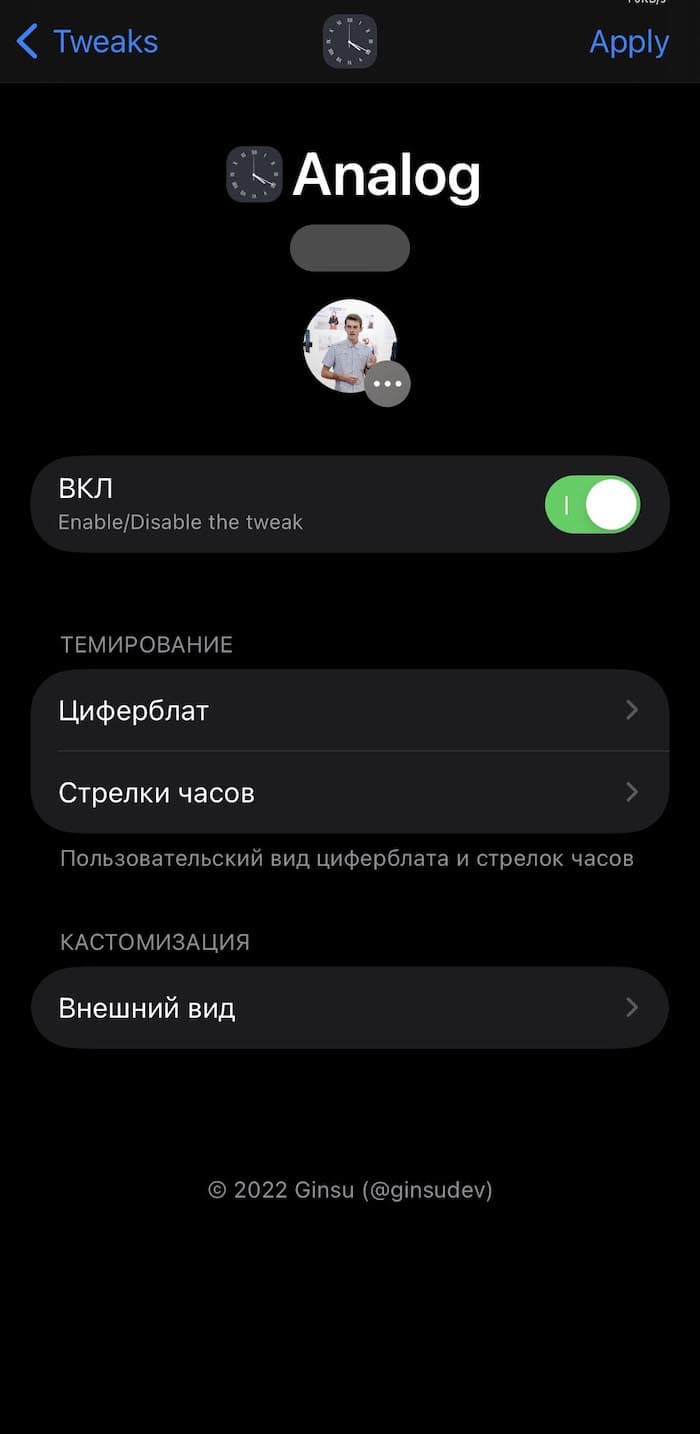Open the Внешний вид row
This screenshot has height=1434, width=700.
pos(350,1007)
